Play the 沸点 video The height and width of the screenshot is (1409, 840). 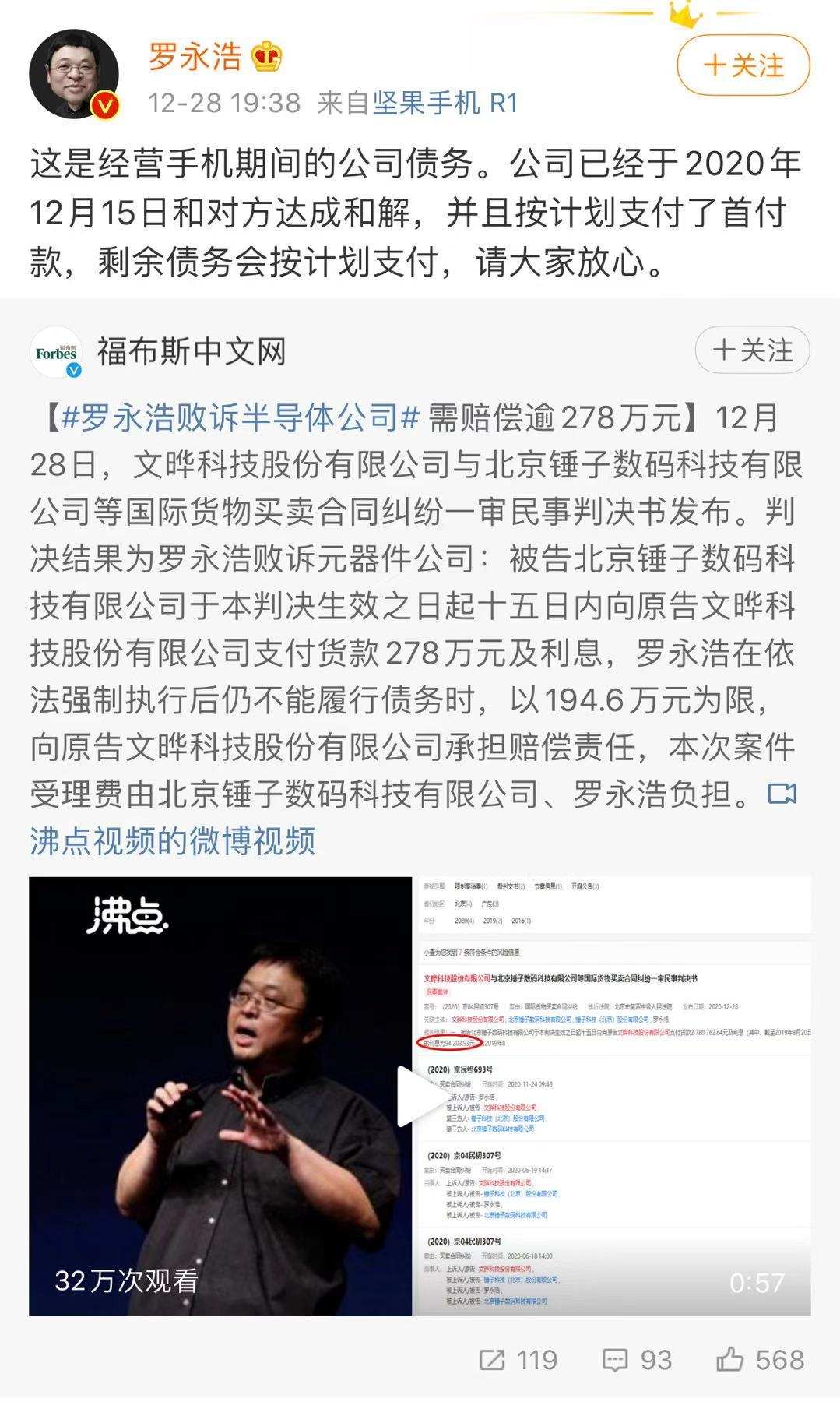click(x=419, y=1097)
